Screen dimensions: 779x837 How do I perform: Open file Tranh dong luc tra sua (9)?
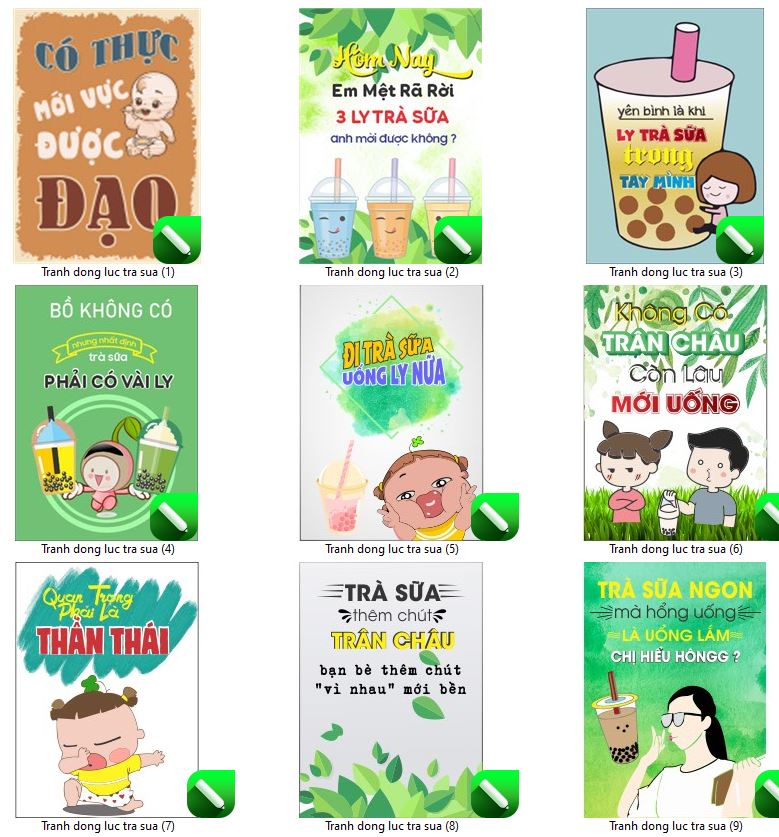(675, 689)
